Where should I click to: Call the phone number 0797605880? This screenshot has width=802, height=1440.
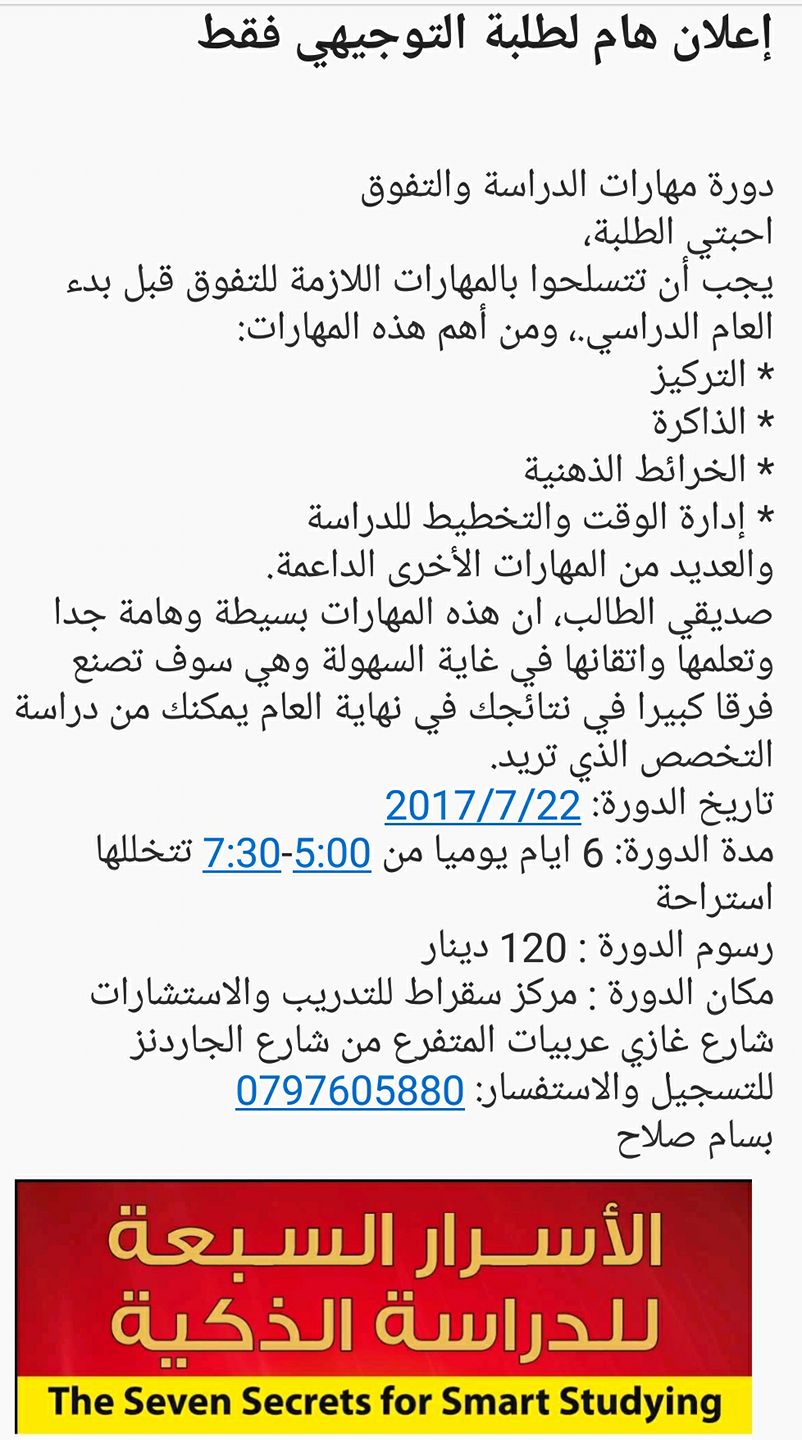coord(350,1091)
